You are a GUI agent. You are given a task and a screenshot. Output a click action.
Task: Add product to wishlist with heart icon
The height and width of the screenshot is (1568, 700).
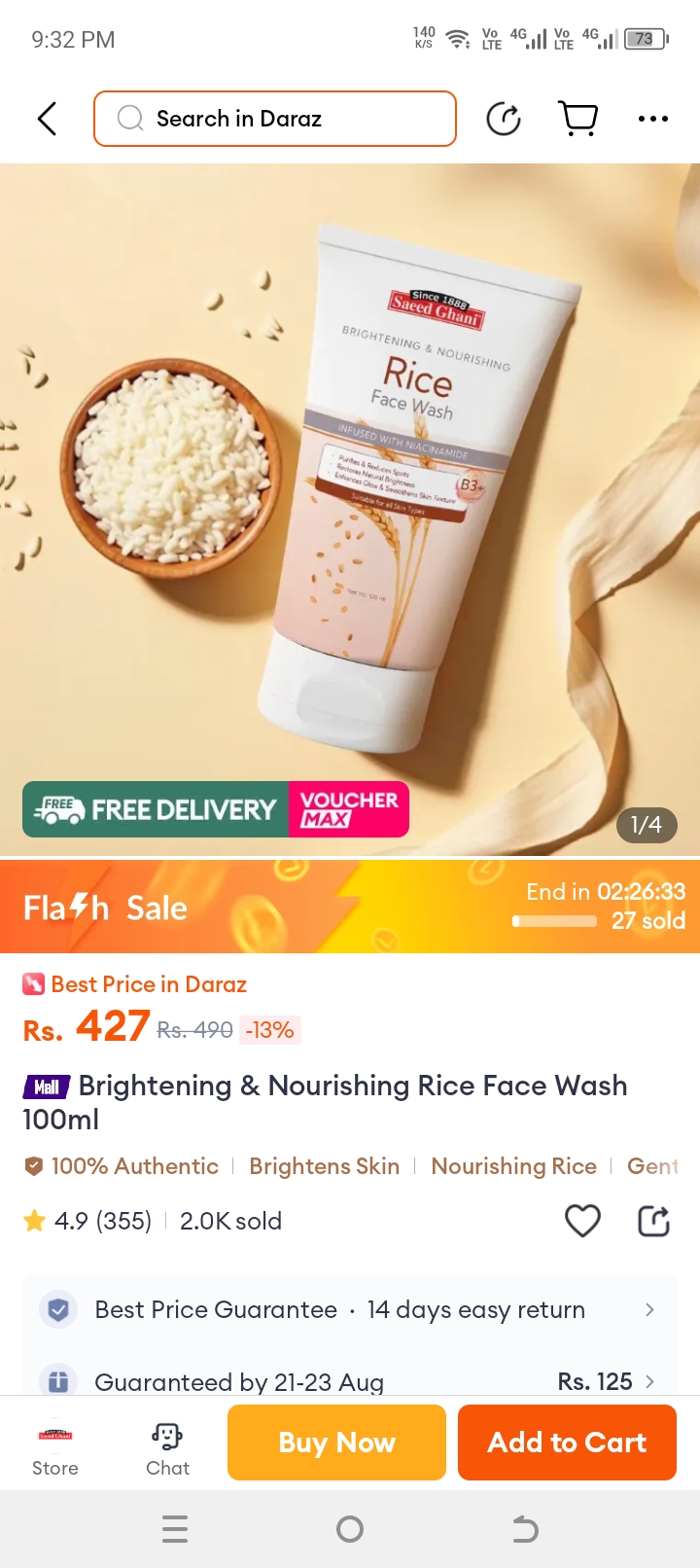tap(582, 1220)
